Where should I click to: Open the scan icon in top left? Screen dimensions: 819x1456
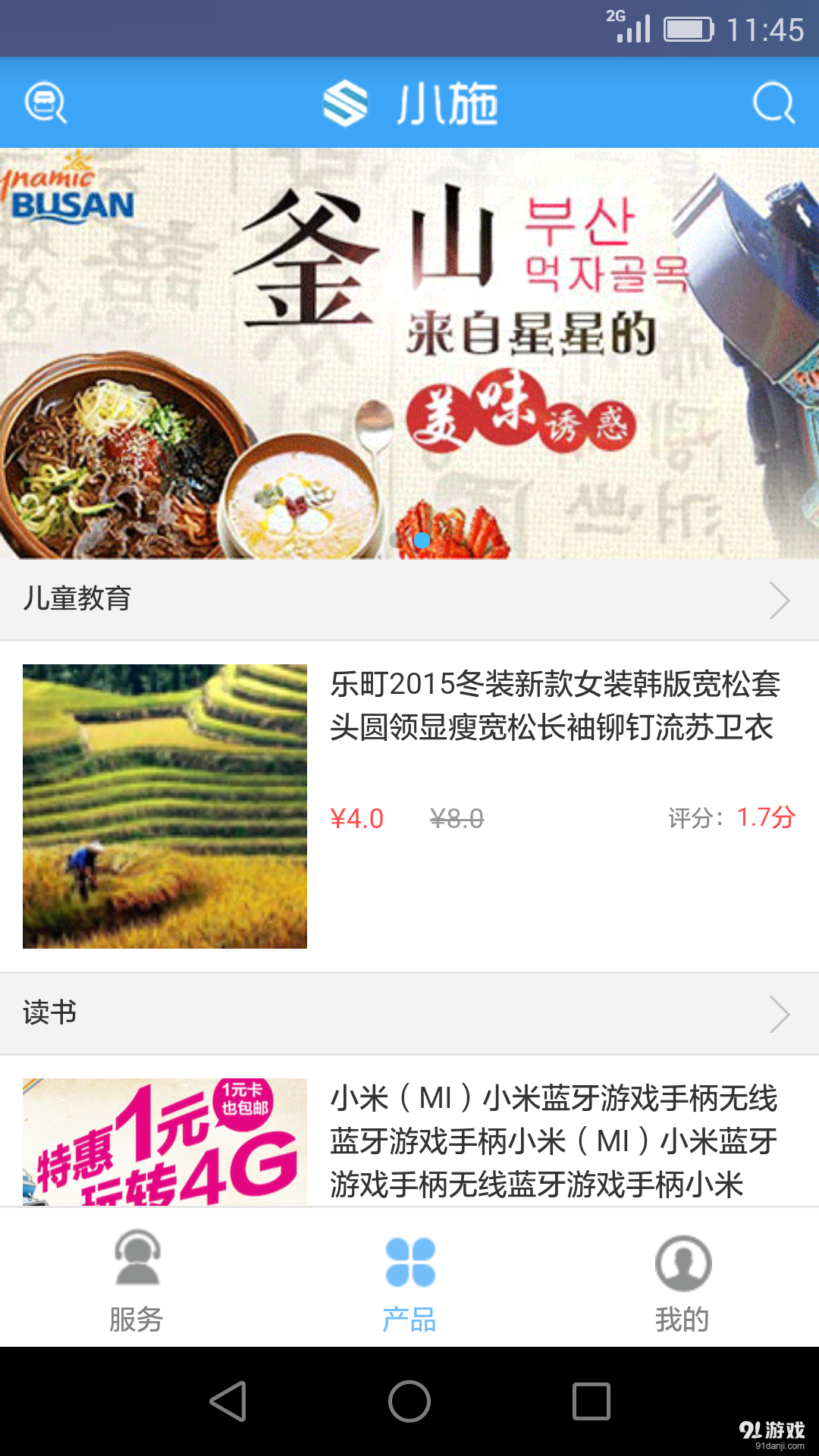point(45,102)
